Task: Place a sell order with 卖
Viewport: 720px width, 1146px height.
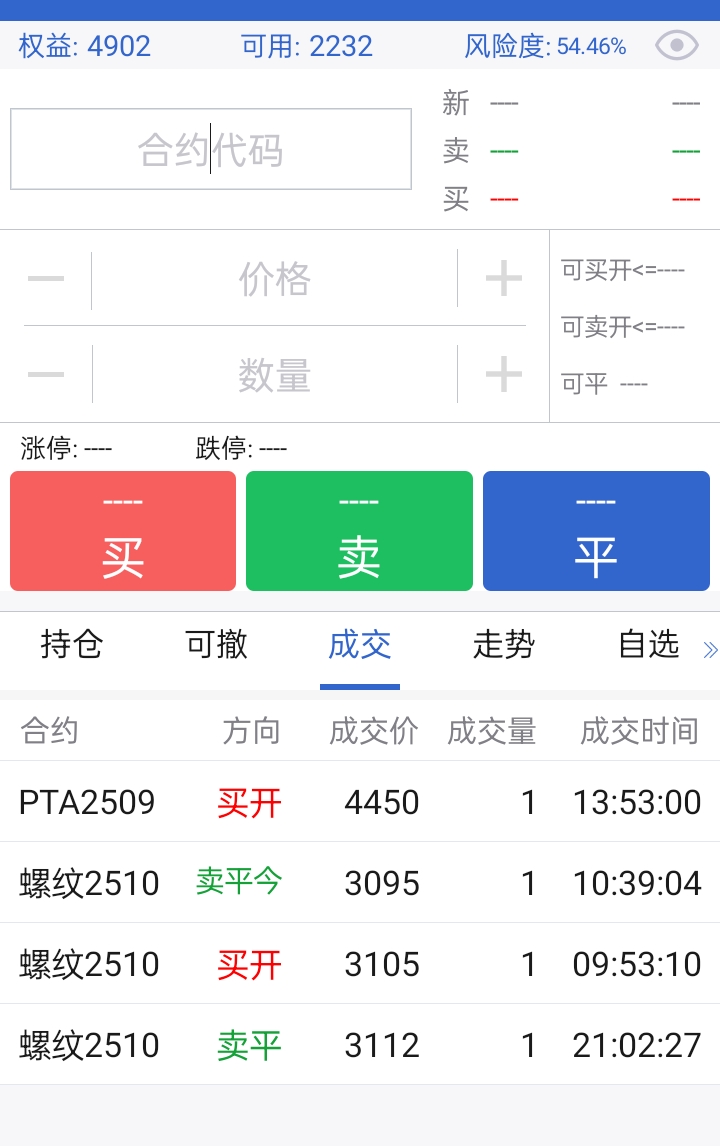Action: 359,532
